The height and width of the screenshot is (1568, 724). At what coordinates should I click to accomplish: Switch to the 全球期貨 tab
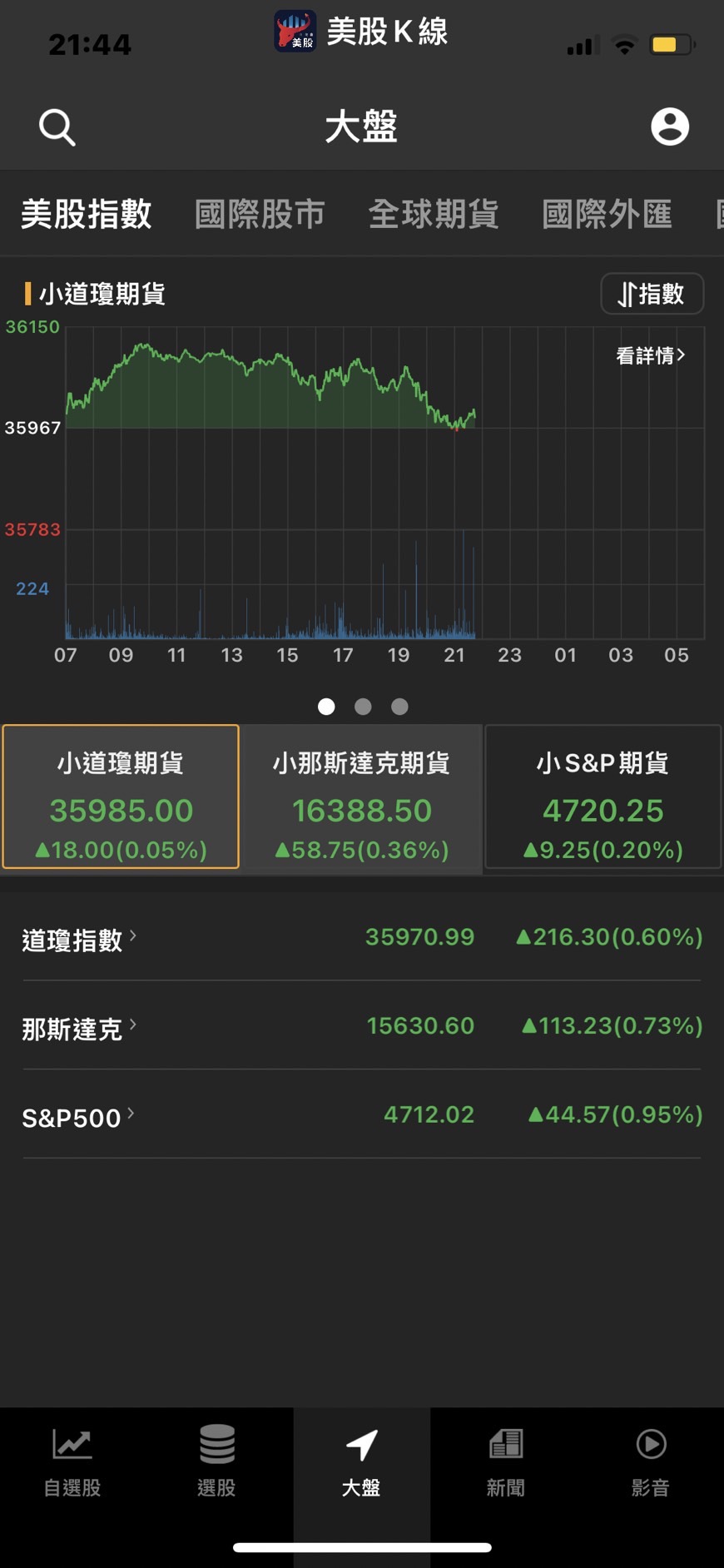pos(434,214)
